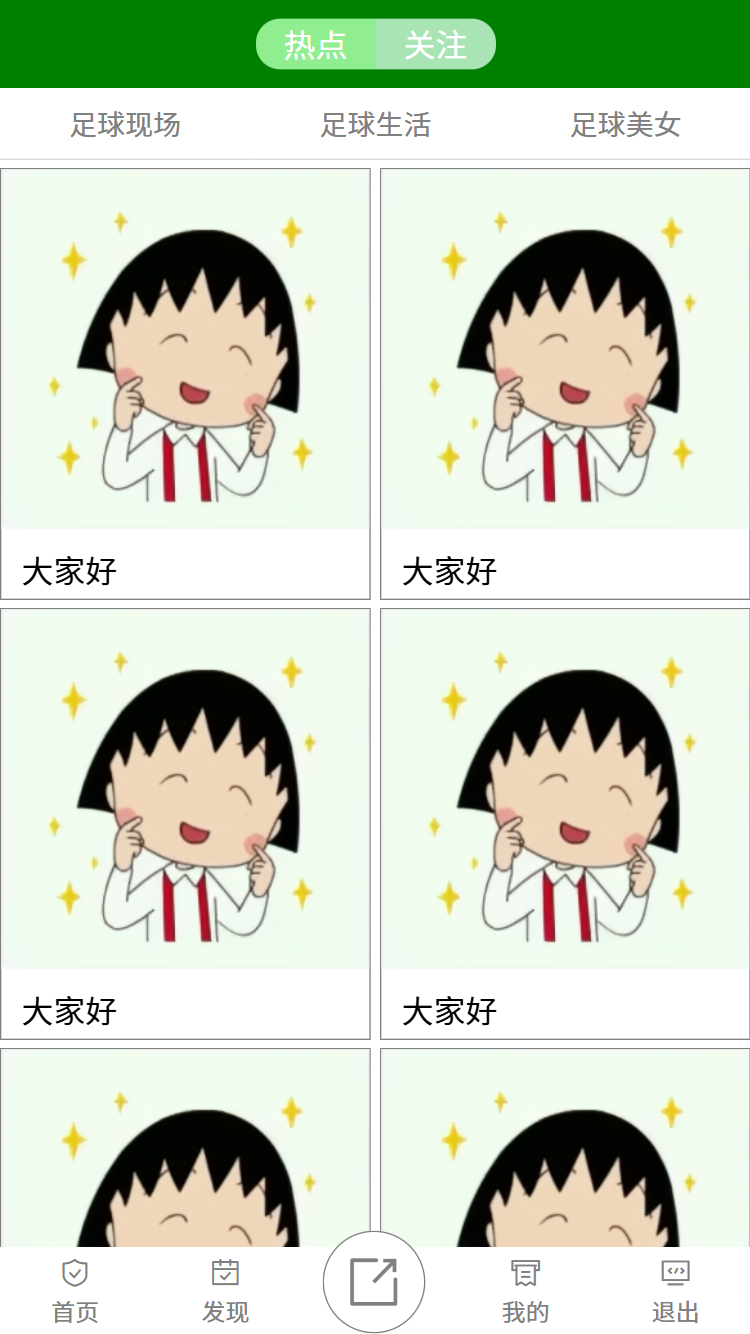Select the 足球生活 tab
This screenshot has width=750, height=1334.
tap(375, 125)
